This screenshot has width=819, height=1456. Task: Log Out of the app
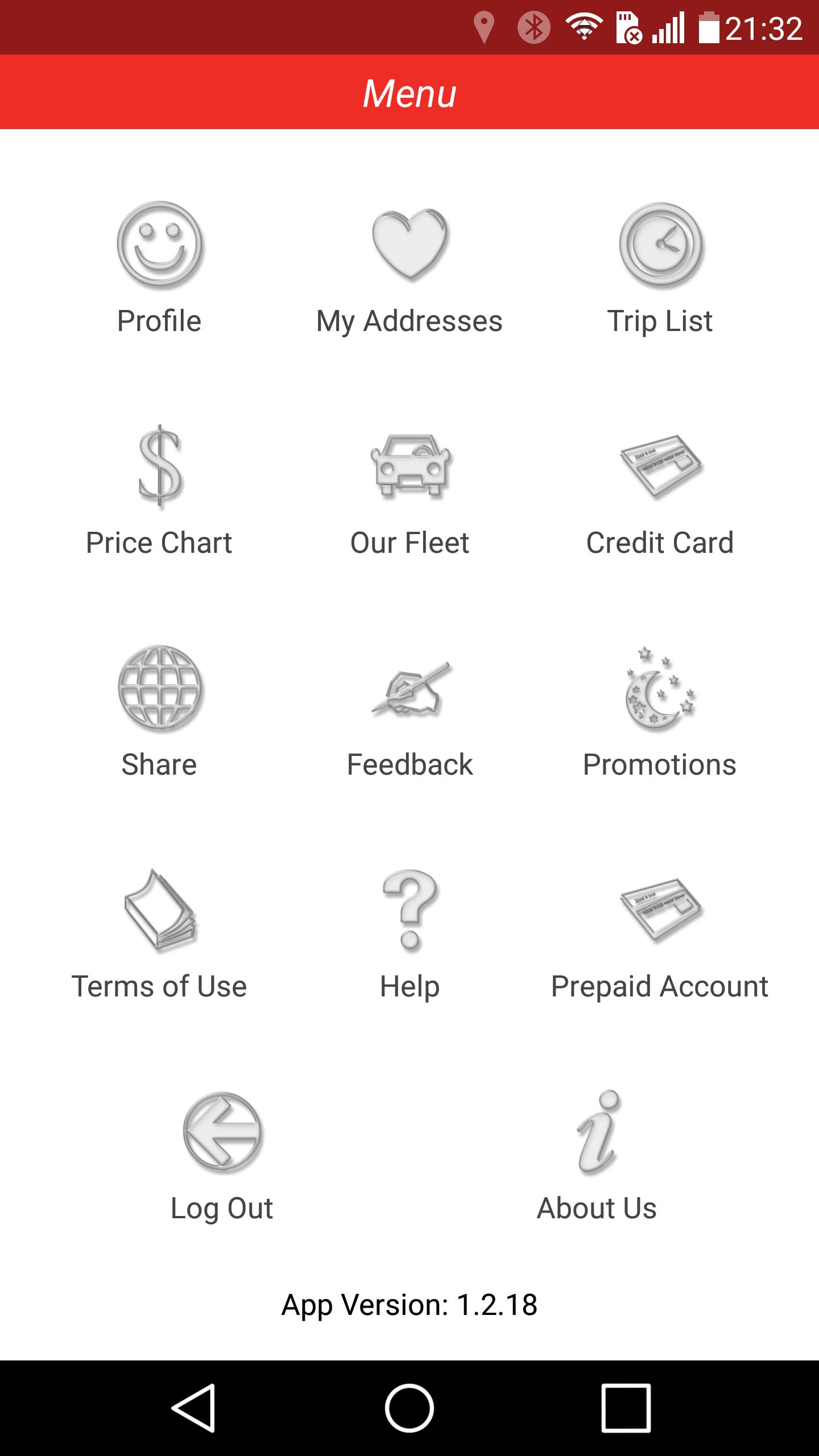click(x=222, y=1155)
